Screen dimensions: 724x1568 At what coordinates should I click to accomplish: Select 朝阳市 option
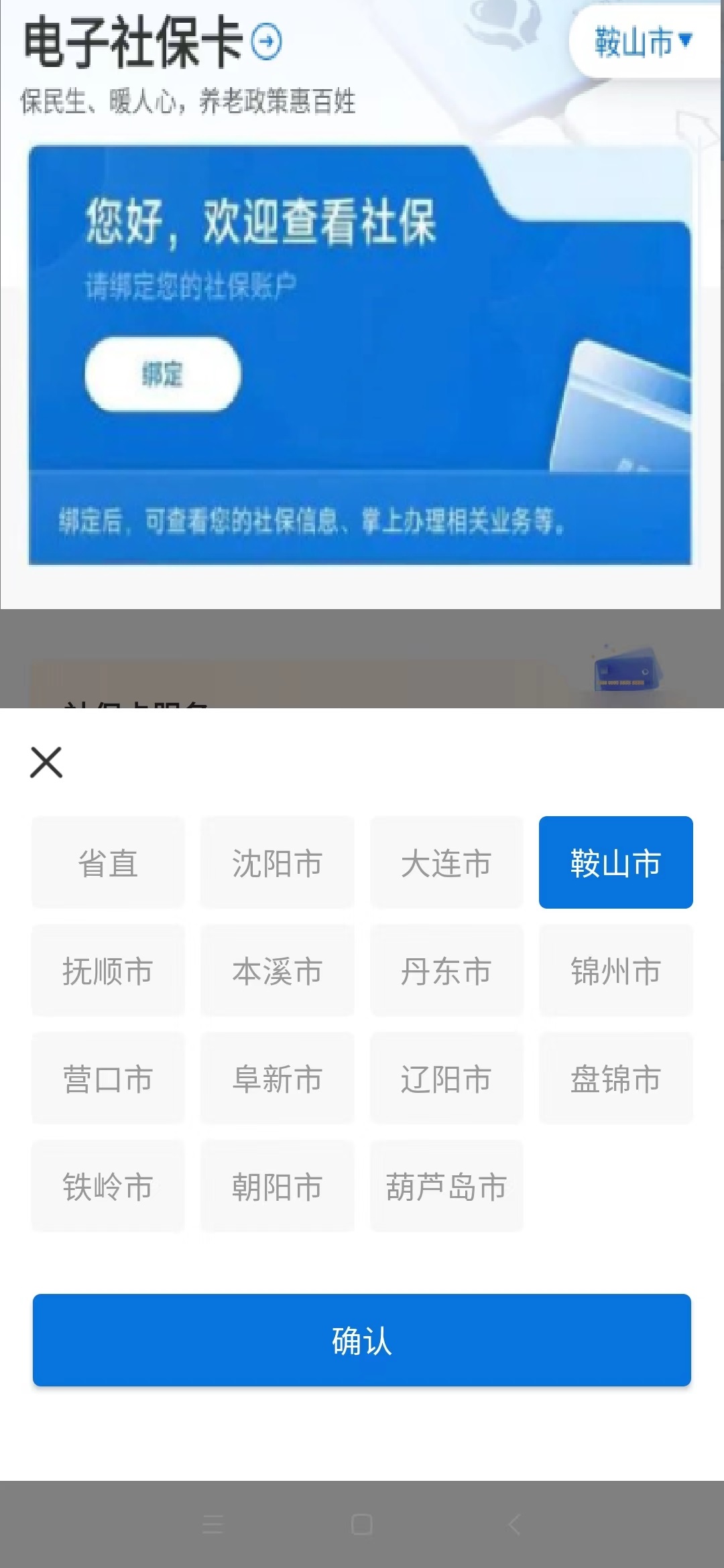(277, 1187)
